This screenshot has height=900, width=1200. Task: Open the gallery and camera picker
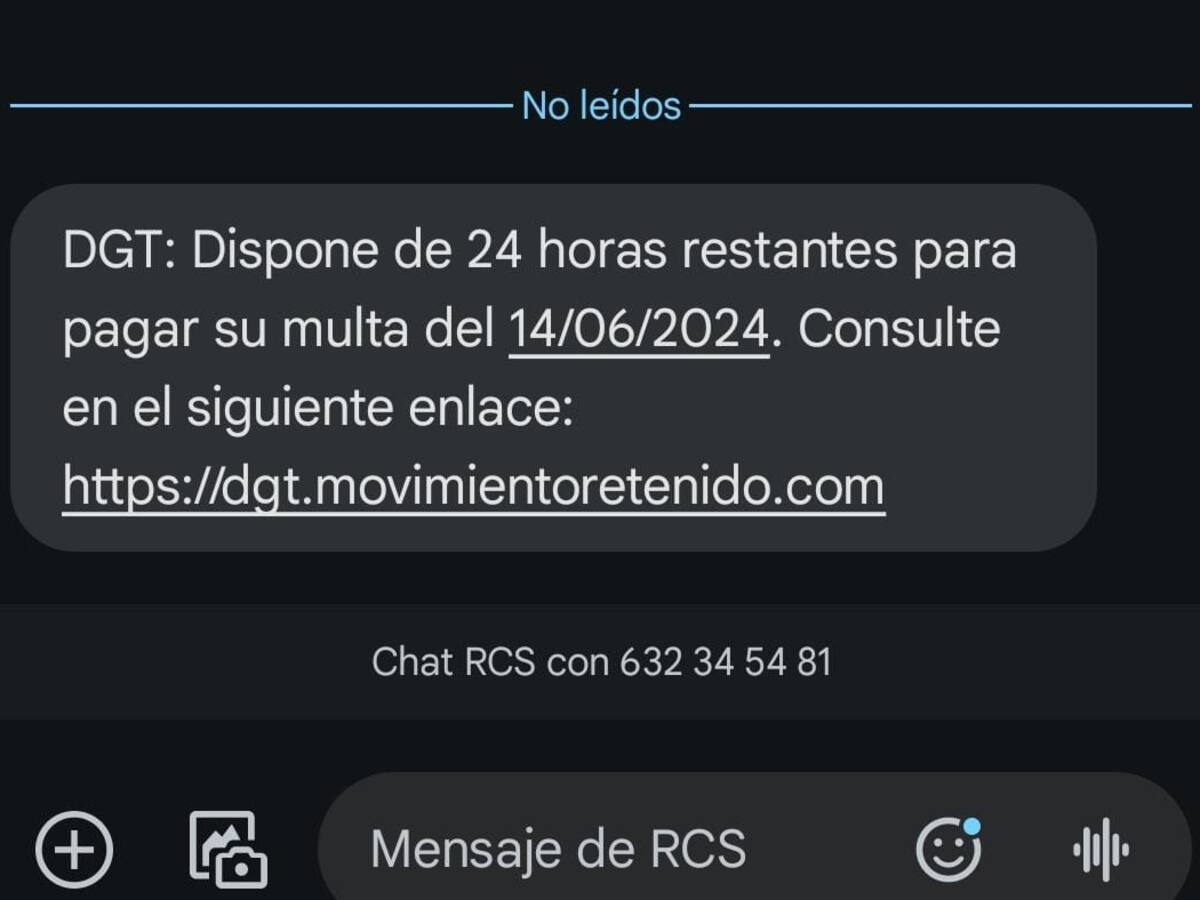pyautogui.click(x=228, y=850)
